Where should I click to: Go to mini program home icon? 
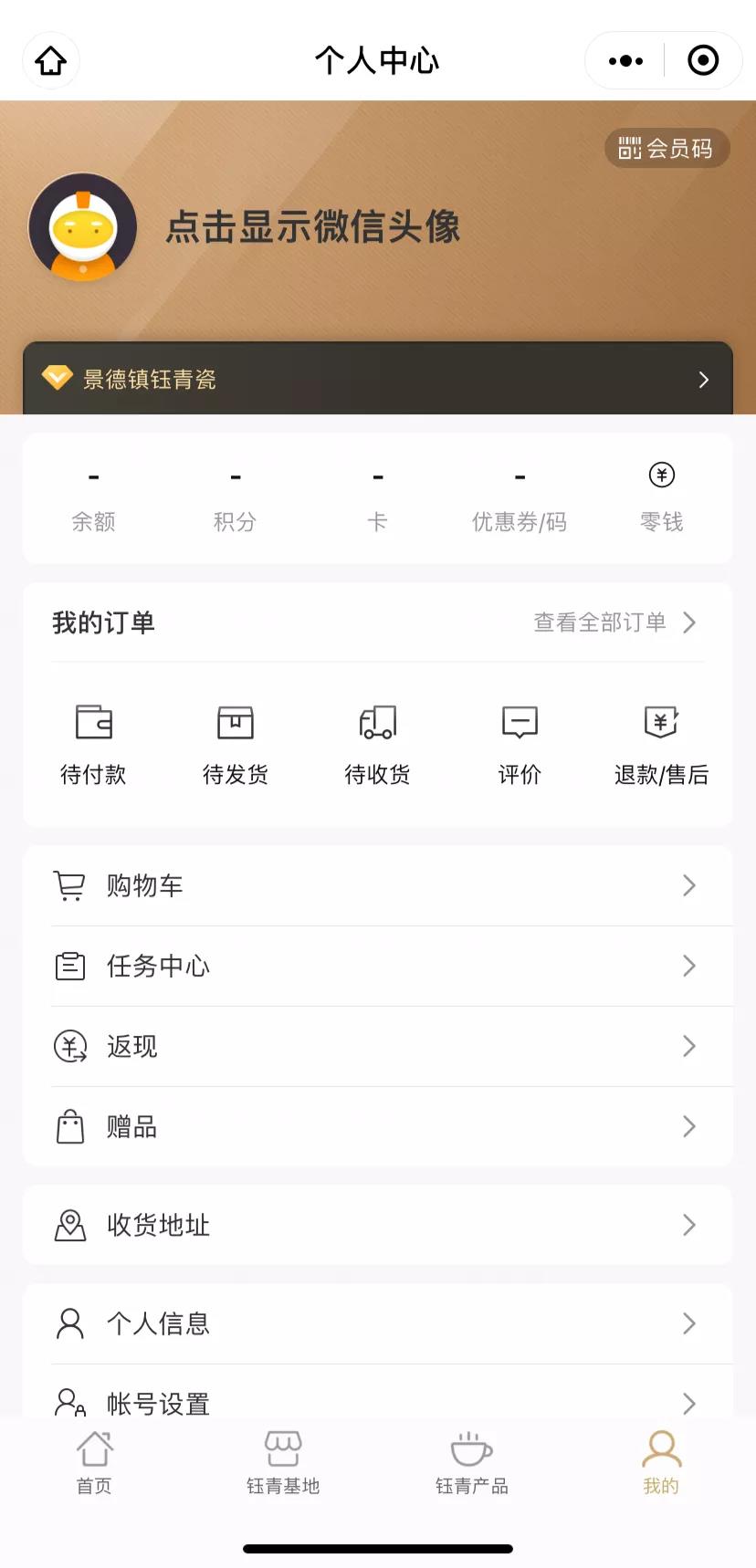pyautogui.click(x=51, y=61)
